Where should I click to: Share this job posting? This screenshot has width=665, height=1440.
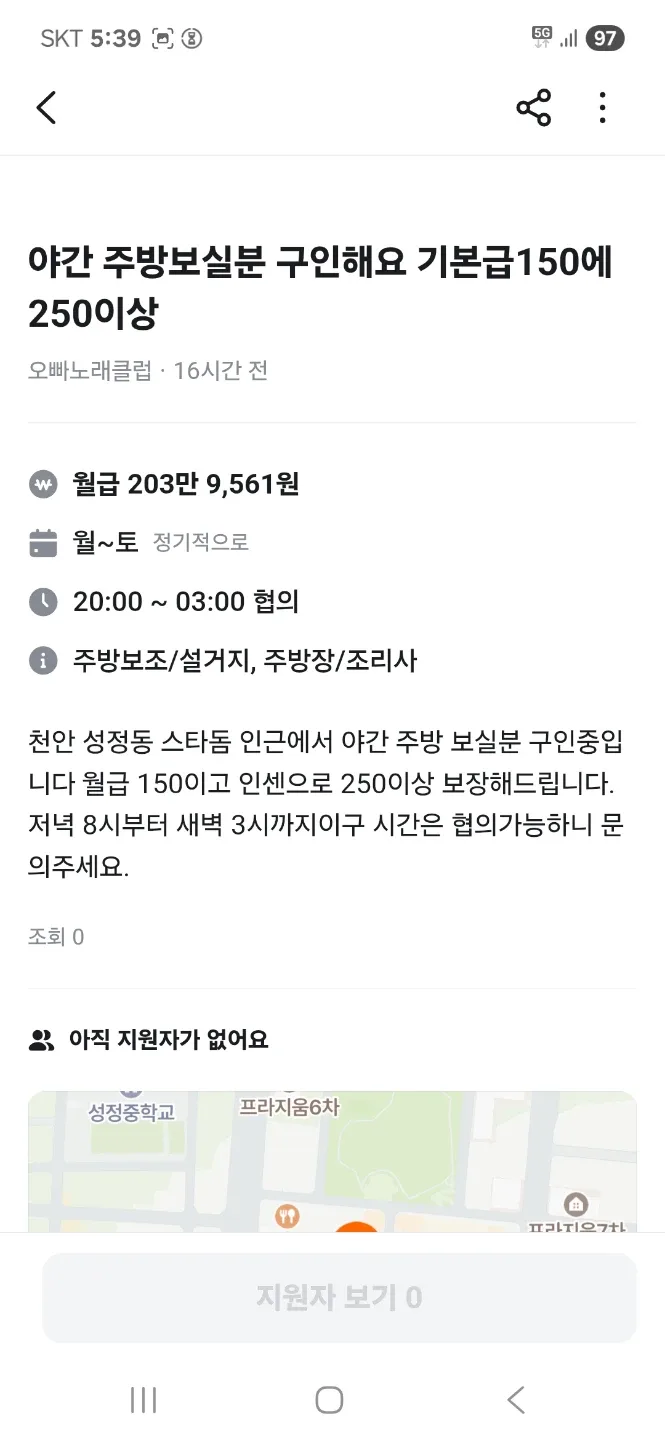tap(533, 108)
